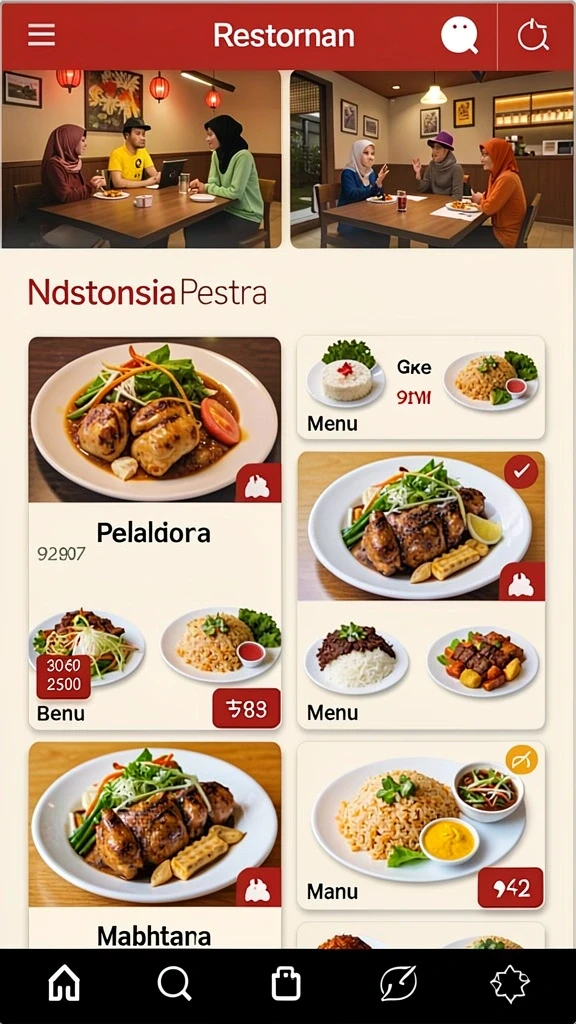Image resolution: width=576 pixels, height=1024 pixels.
Task: Tap the chat bubble icon in header
Action: pyautogui.click(x=460, y=35)
